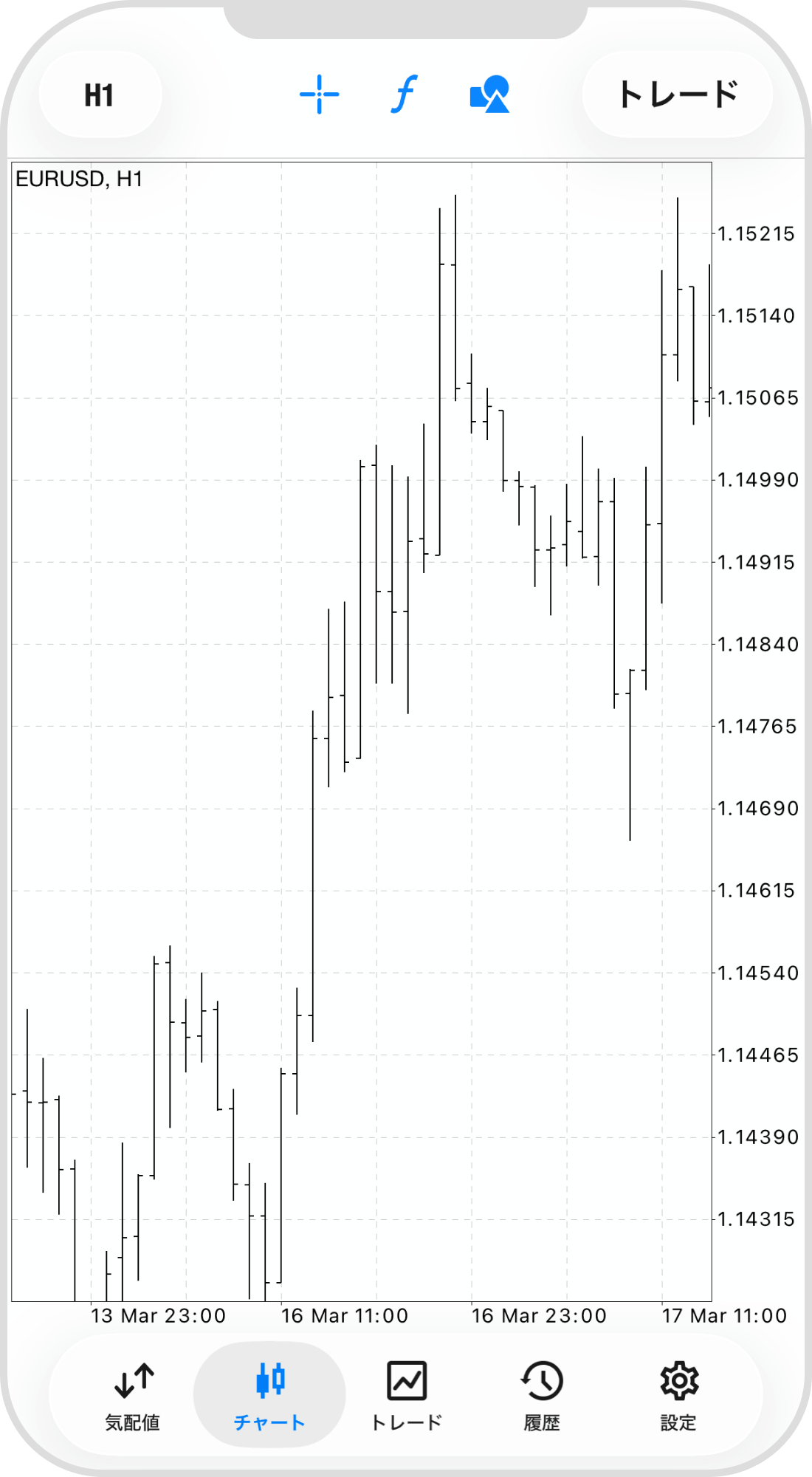Viewport: 812px width, 1477px height.
Task: Select the チャート tab
Action: pos(269,1394)
